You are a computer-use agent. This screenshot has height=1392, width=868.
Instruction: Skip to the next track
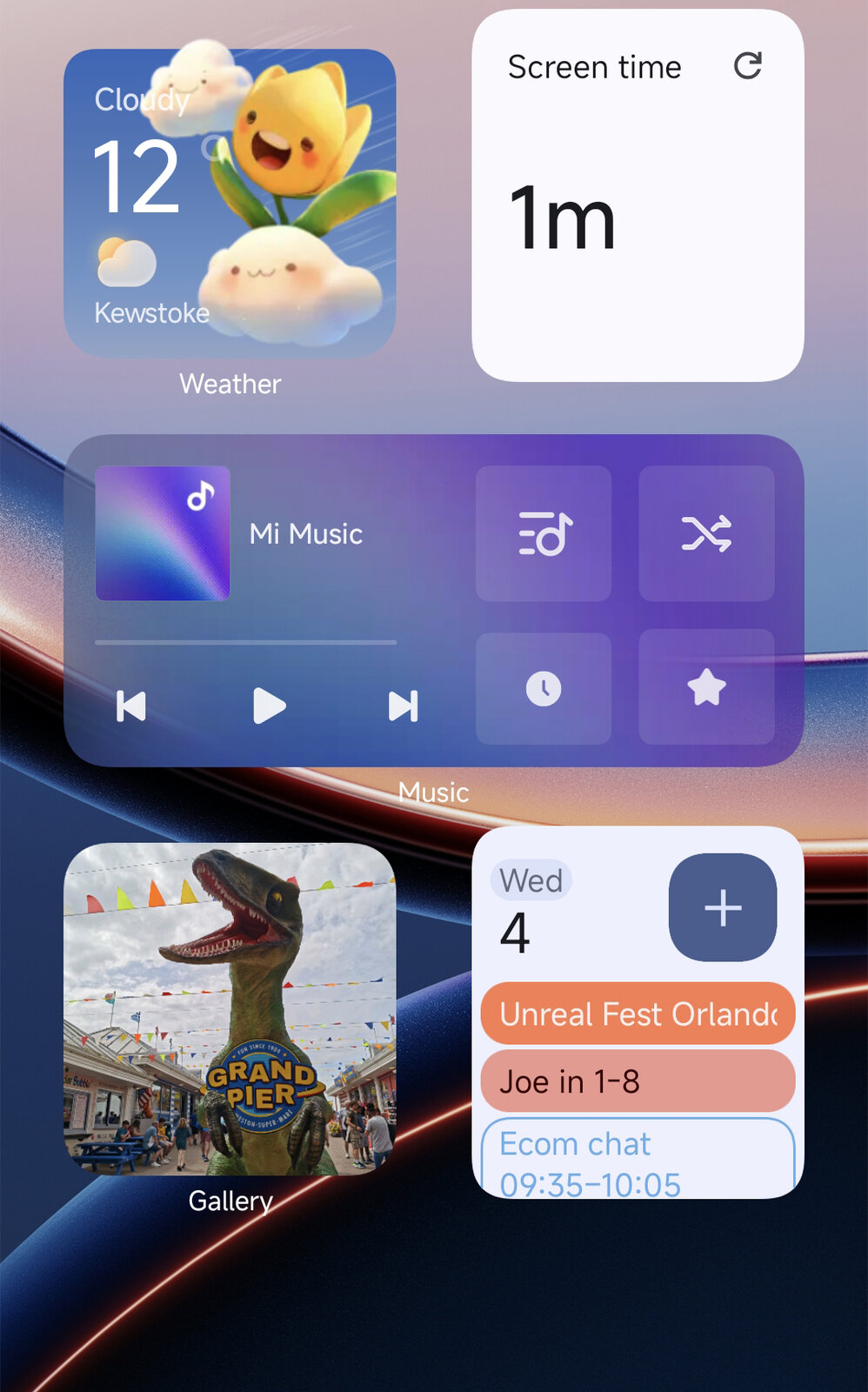pyautogui.click(x=403, y=706)
